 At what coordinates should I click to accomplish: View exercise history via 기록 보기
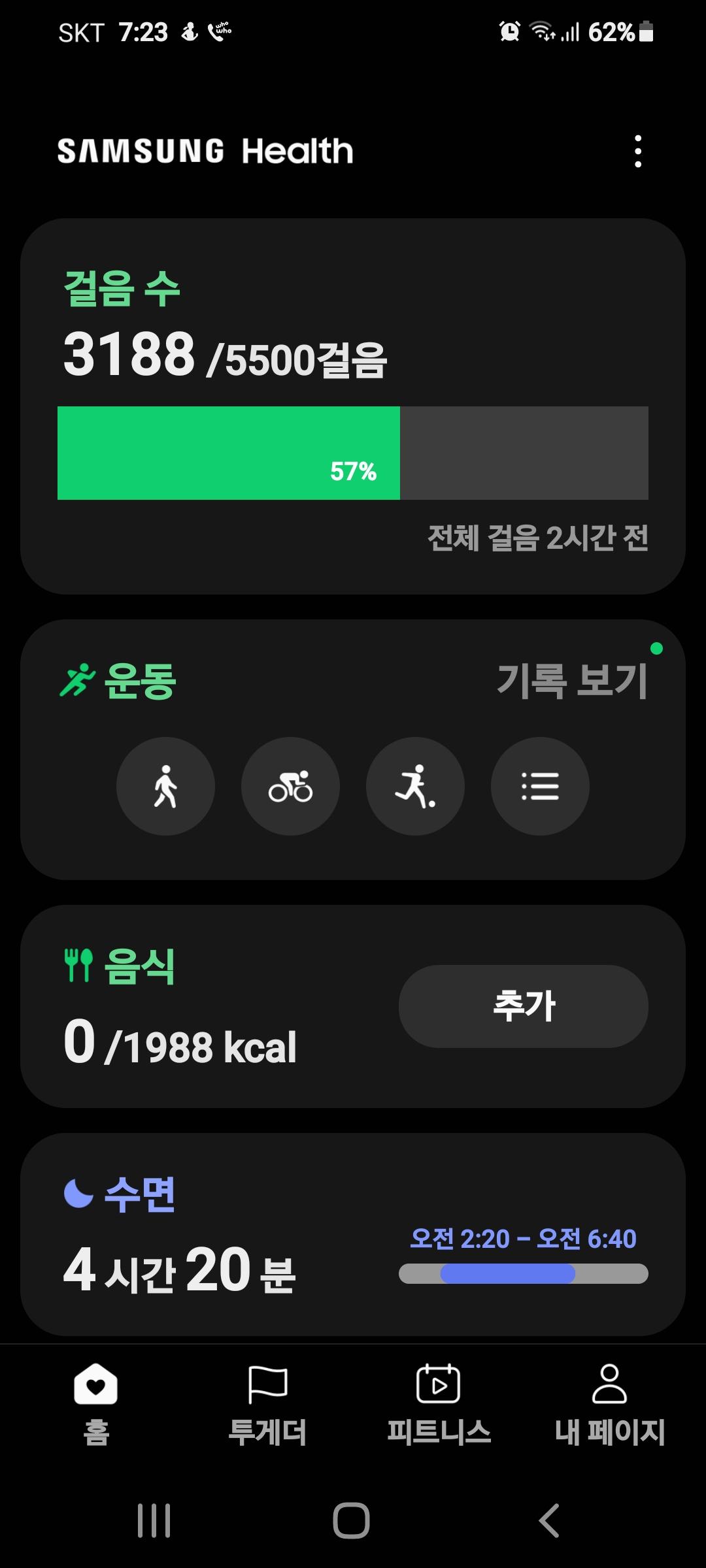pos(572,681)
